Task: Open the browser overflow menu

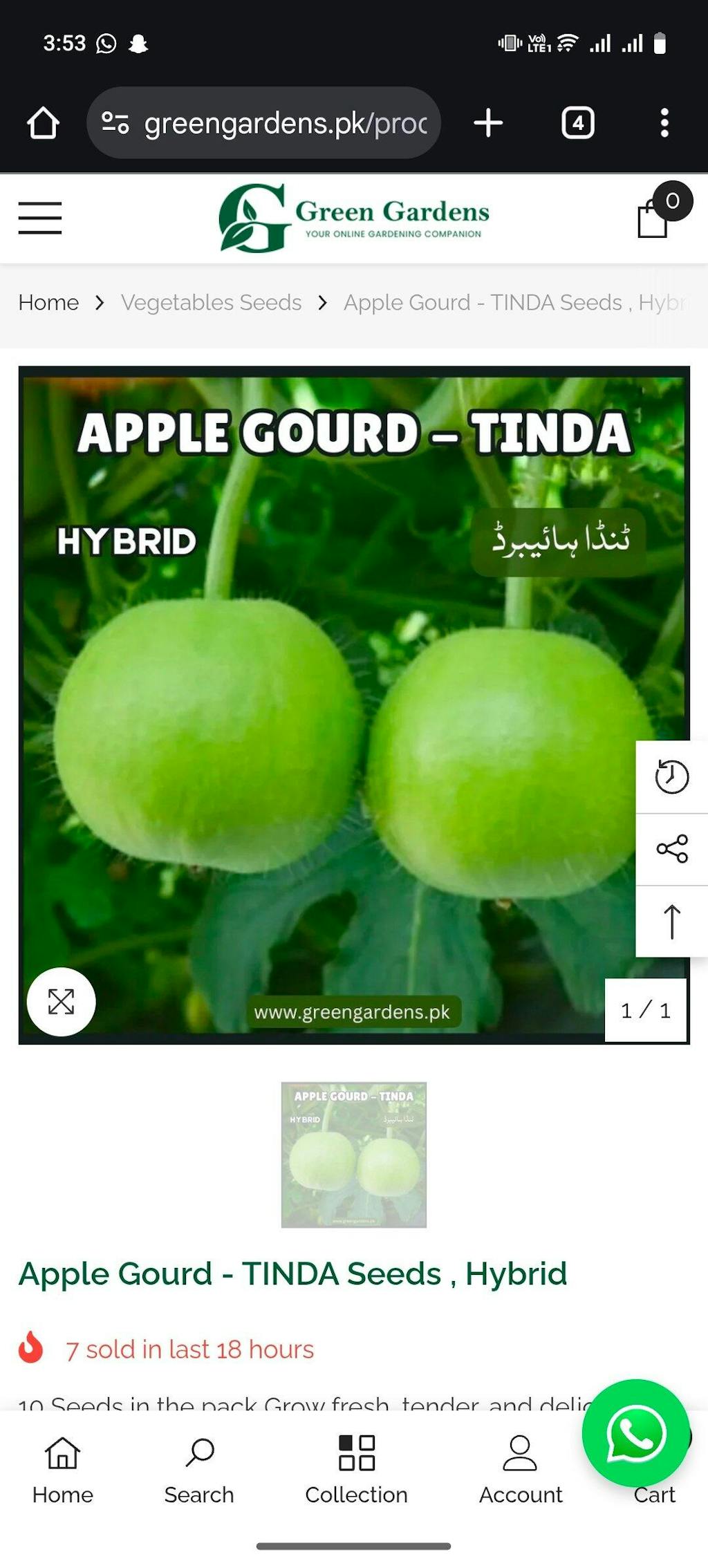Action: pyautogui.click(x=664, y=123)
